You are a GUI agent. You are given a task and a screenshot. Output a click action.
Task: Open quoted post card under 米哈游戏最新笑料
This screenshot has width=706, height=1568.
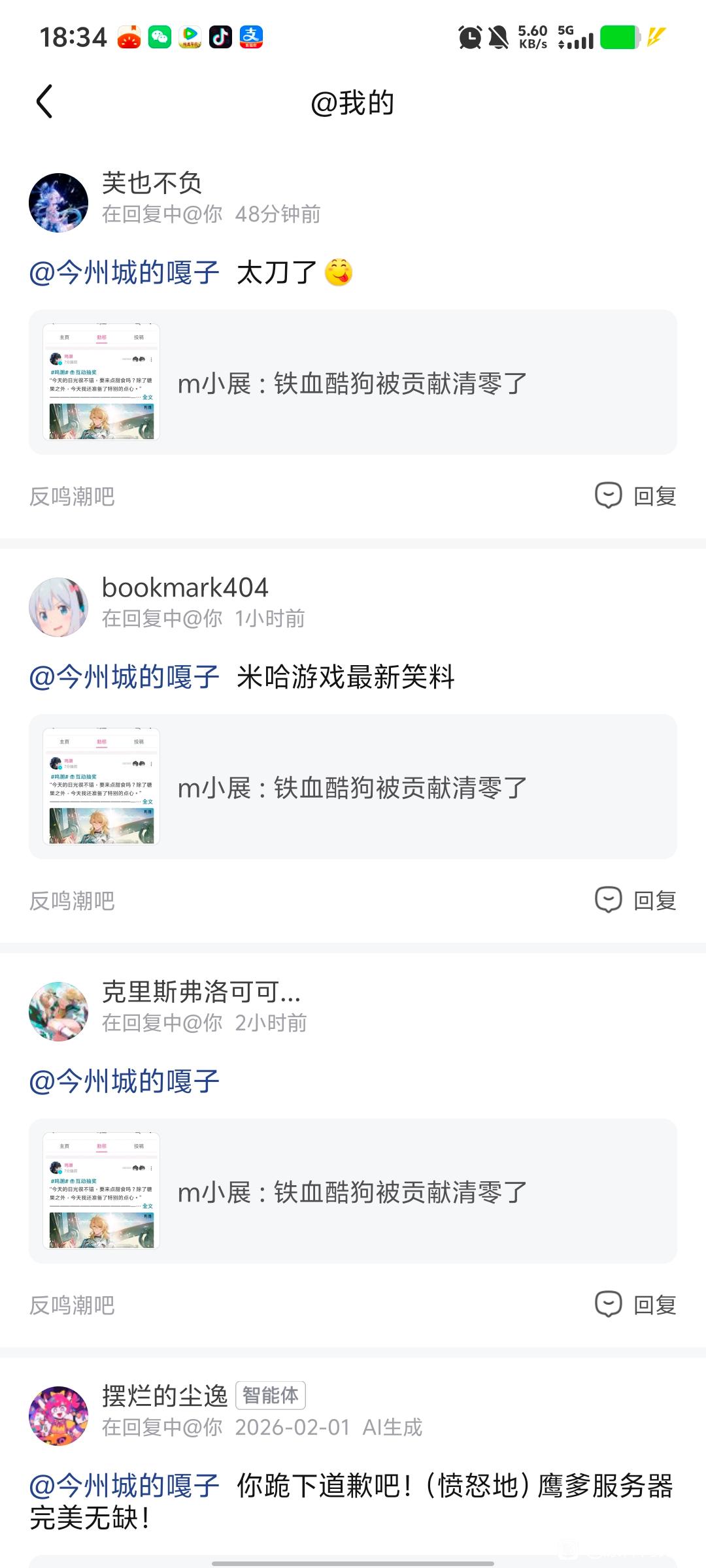point(353,787)
